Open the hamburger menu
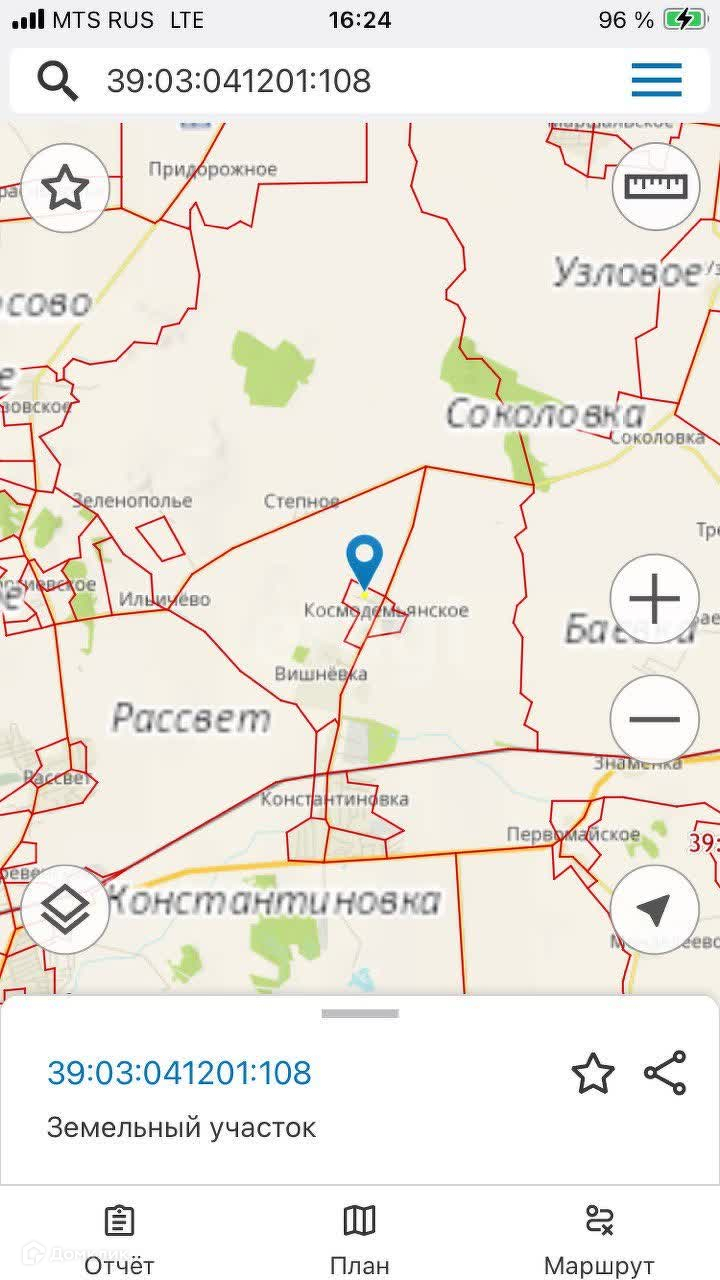720x1280 pixels. (656, 80)
